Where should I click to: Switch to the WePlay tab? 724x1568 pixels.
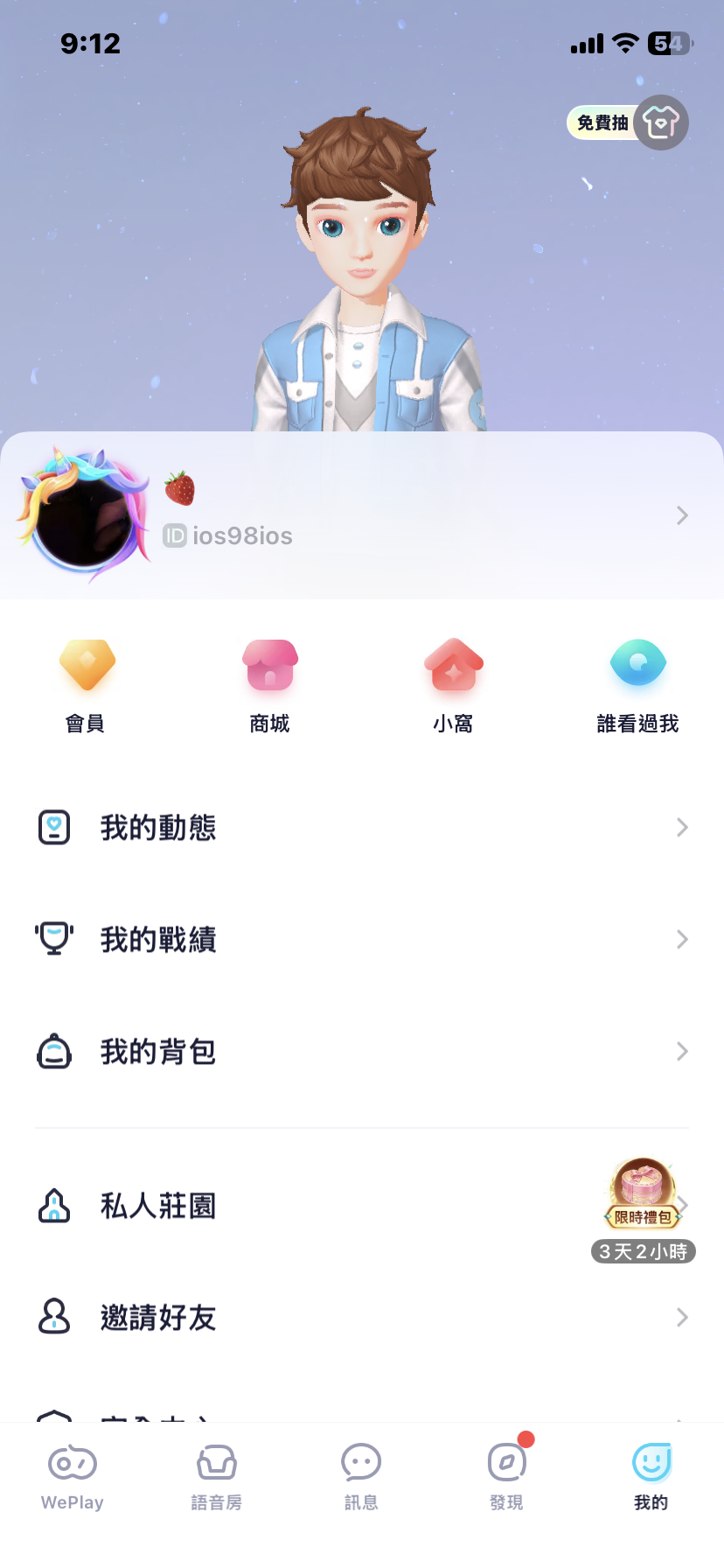pyautogui.click(x=73, y=1477)
